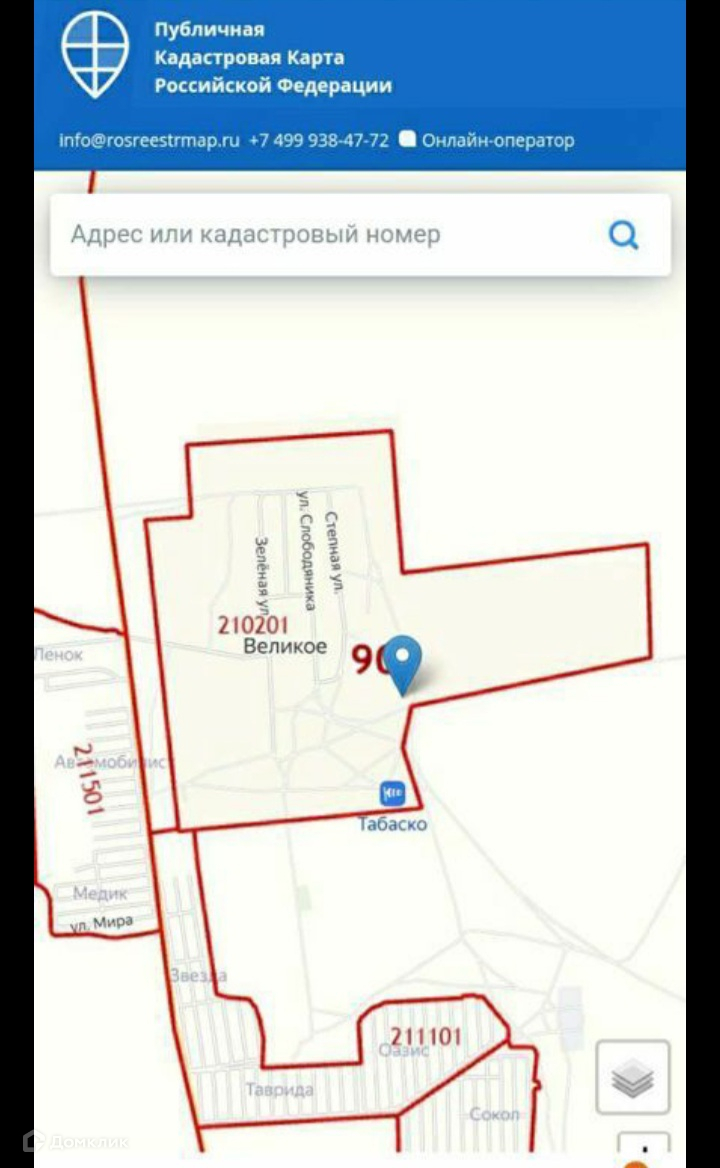The width and height of the screenshot is (720, 1168).
Task: Open the map layers button
Action: pyautogui.click(x=632, y=1077)
